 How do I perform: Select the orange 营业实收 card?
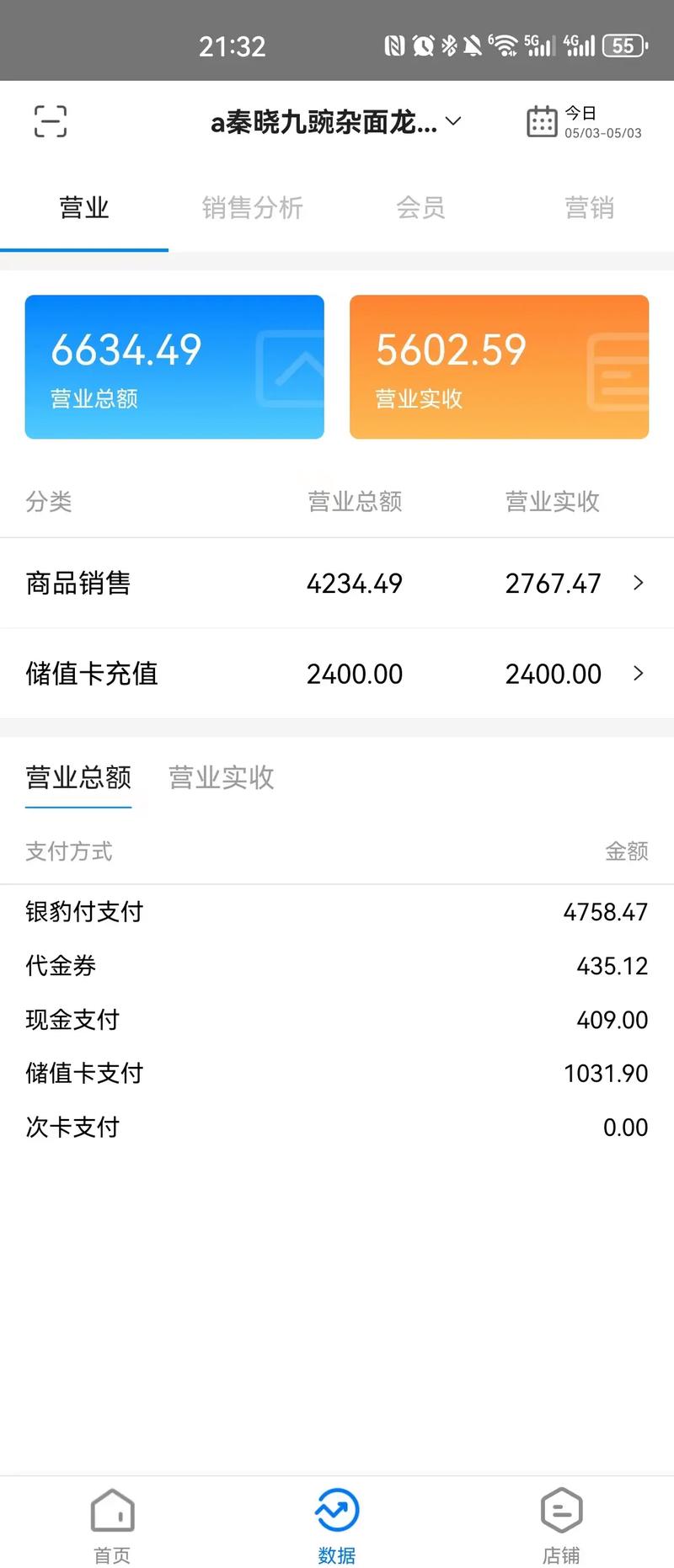pos(499,366)
